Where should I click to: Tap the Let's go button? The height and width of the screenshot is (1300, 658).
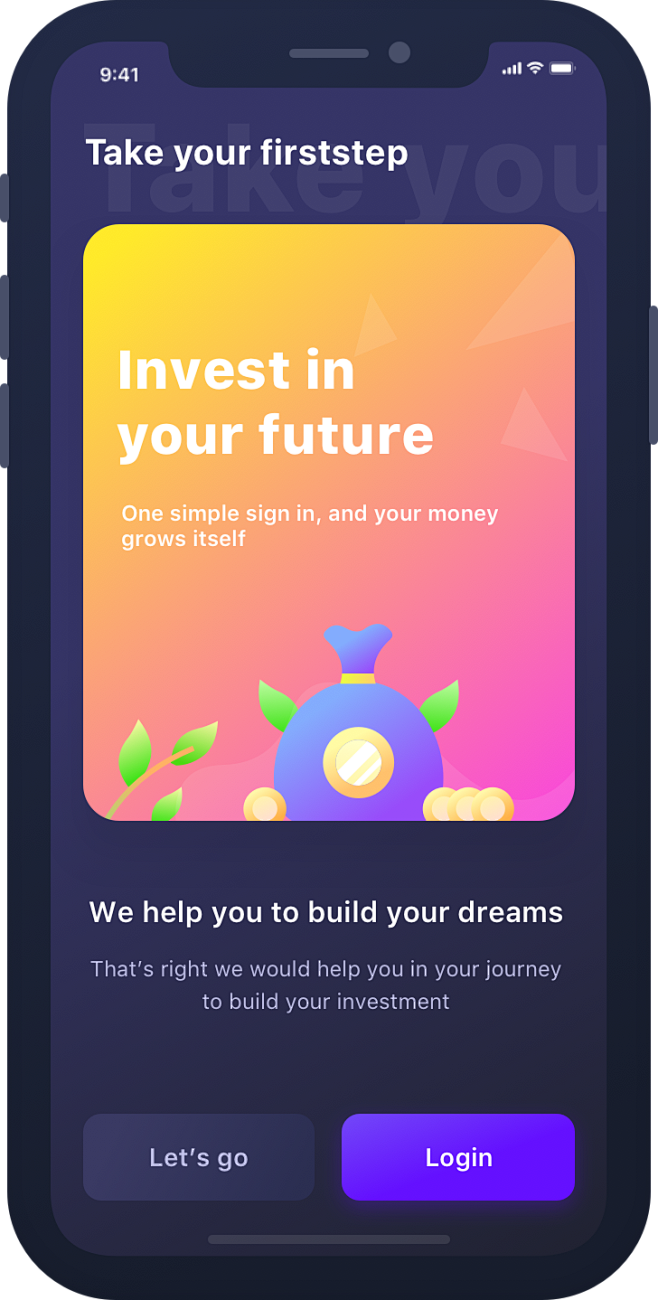198,1157
